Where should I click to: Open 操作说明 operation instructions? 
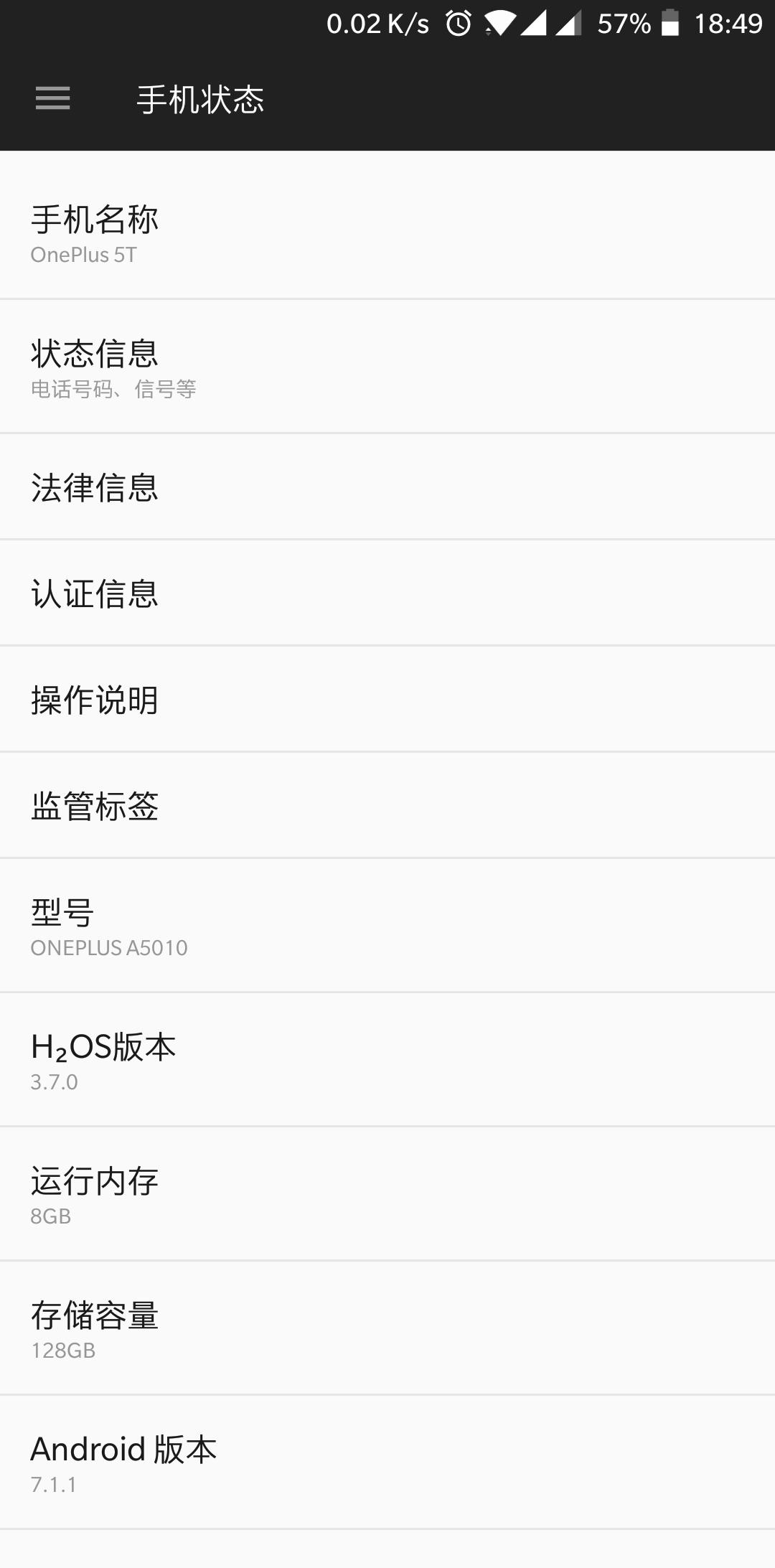tap(387, 700)
